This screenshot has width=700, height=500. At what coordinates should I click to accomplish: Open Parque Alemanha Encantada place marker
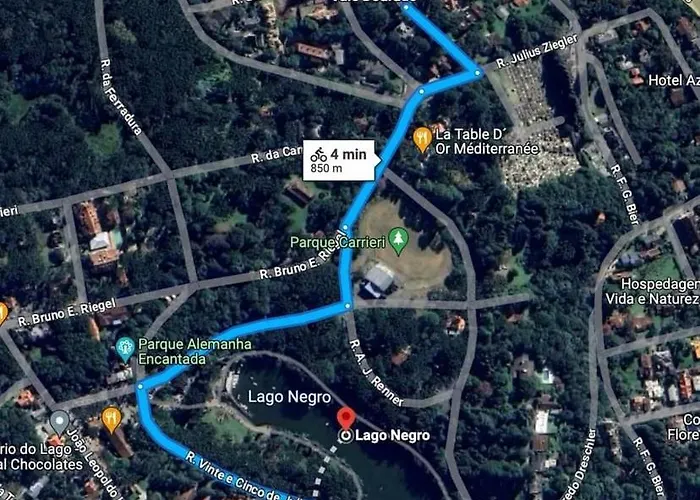125,349
